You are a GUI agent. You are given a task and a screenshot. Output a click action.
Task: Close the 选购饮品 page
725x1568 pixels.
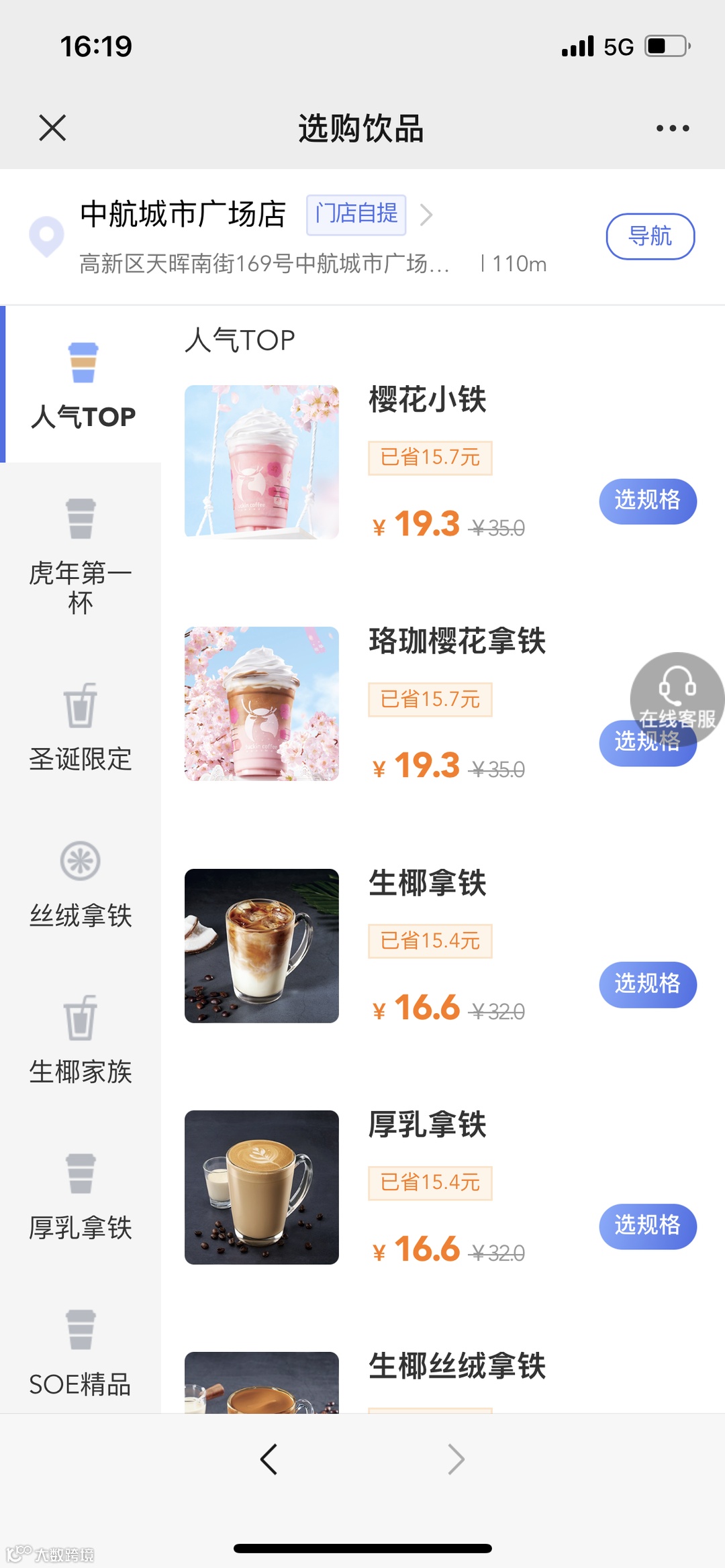52,127
